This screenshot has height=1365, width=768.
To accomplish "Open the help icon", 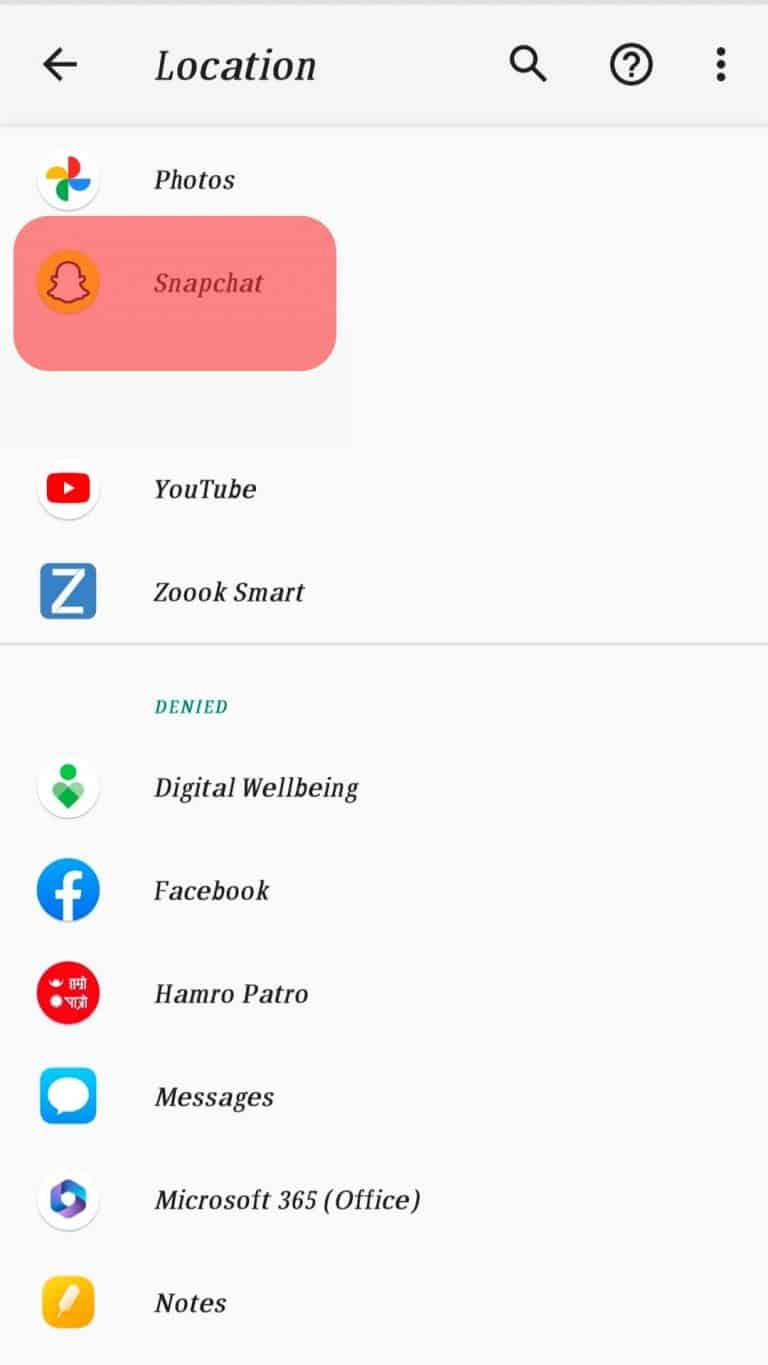I will pos(631,65).
